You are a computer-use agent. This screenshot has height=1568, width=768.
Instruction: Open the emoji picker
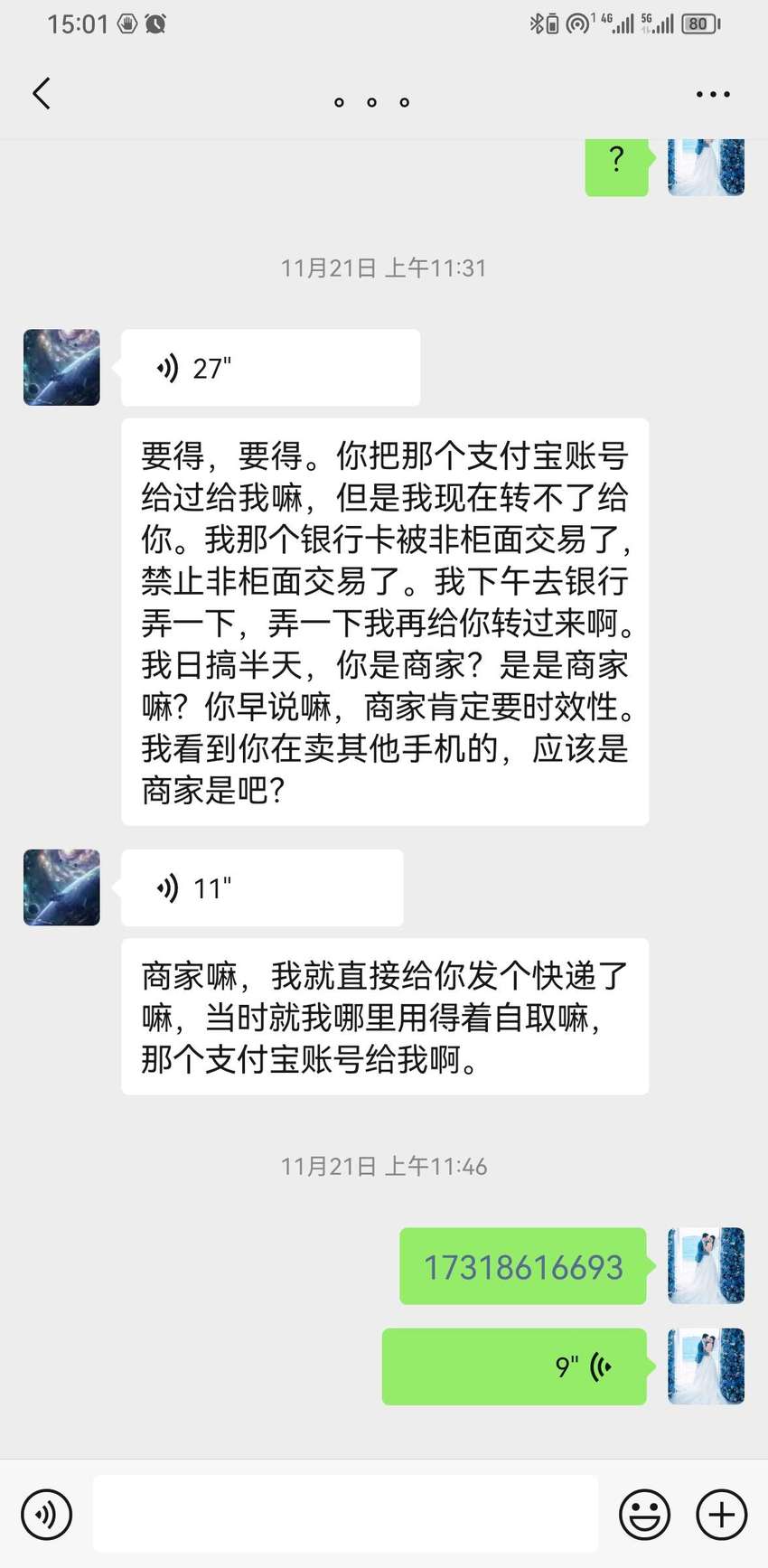click(x=644, y=1515)
